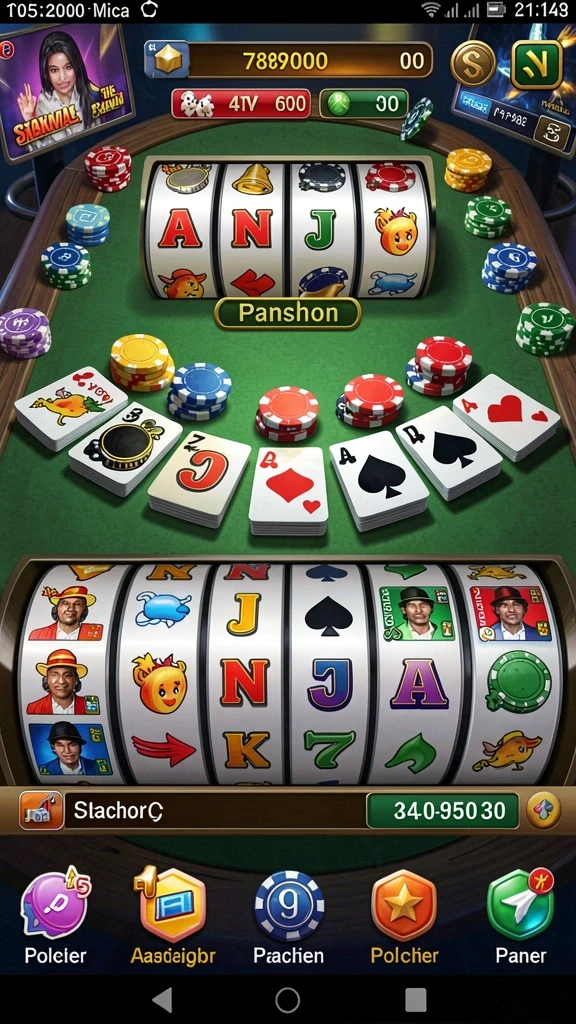The height and width of the screenshot is (1024, 576).
Task: Tap the system home button
Action: click(287, 999)
